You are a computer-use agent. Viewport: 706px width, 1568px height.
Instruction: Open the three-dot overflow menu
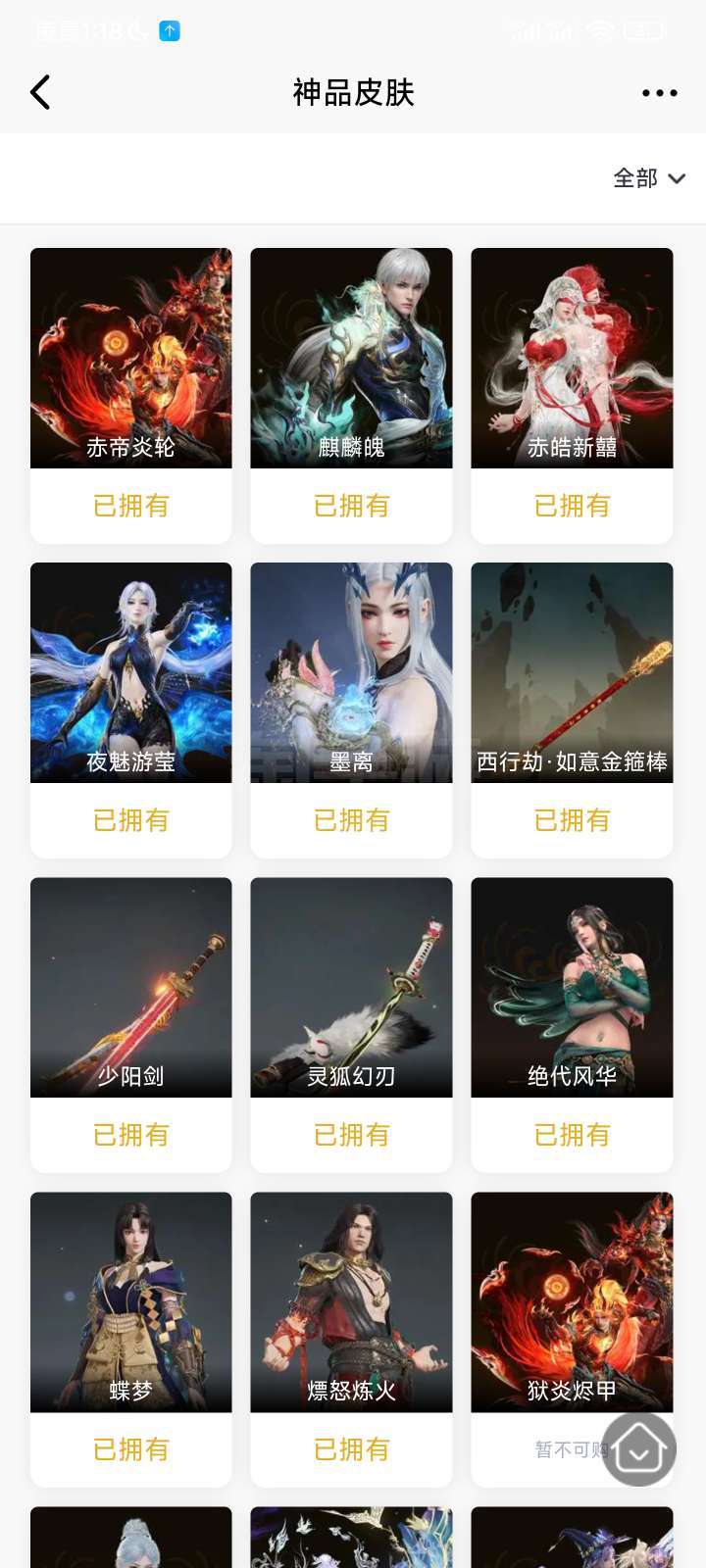tap(659, 93)
